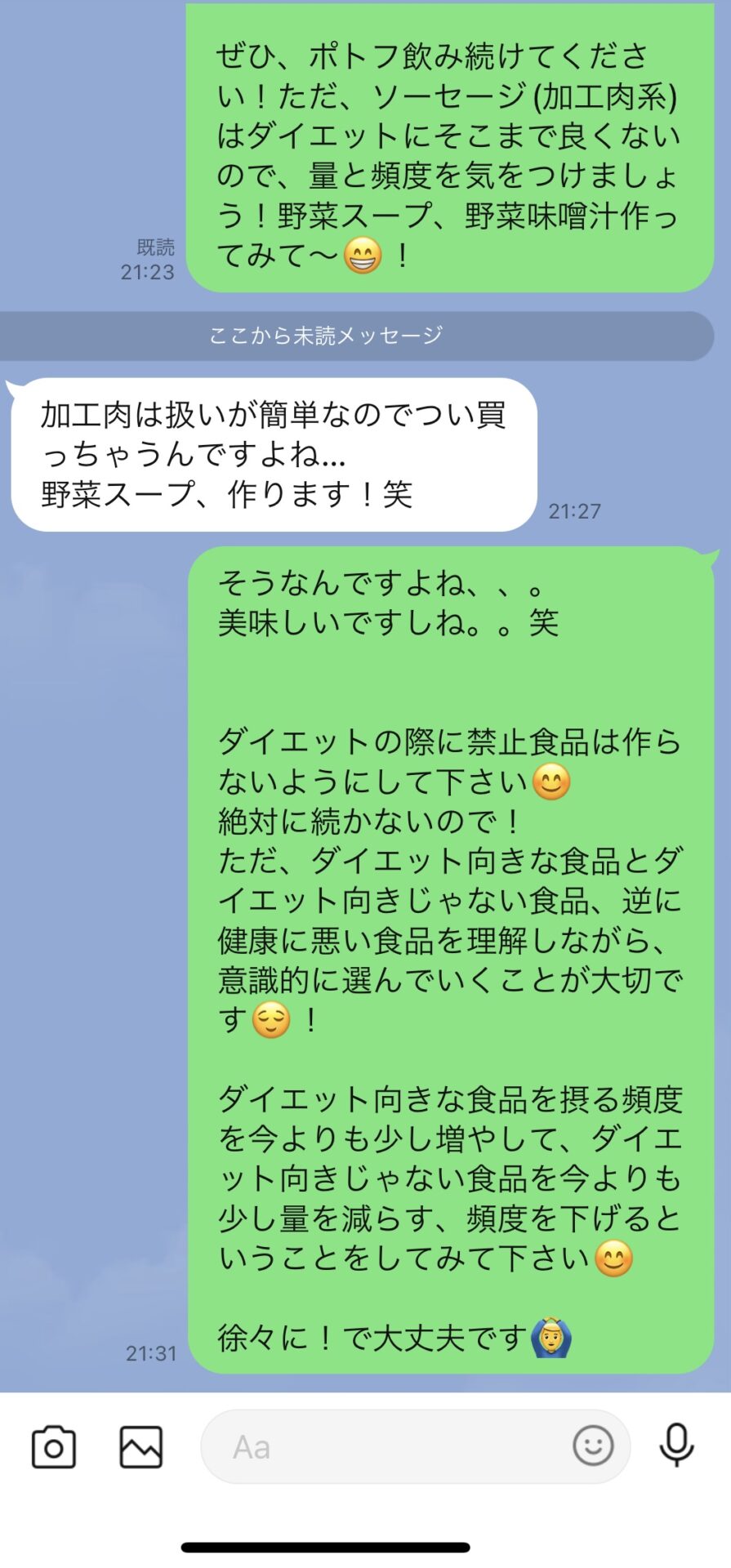Record a voice message with the microphone
The image size is (731, 1568).
pos(676,1445)
